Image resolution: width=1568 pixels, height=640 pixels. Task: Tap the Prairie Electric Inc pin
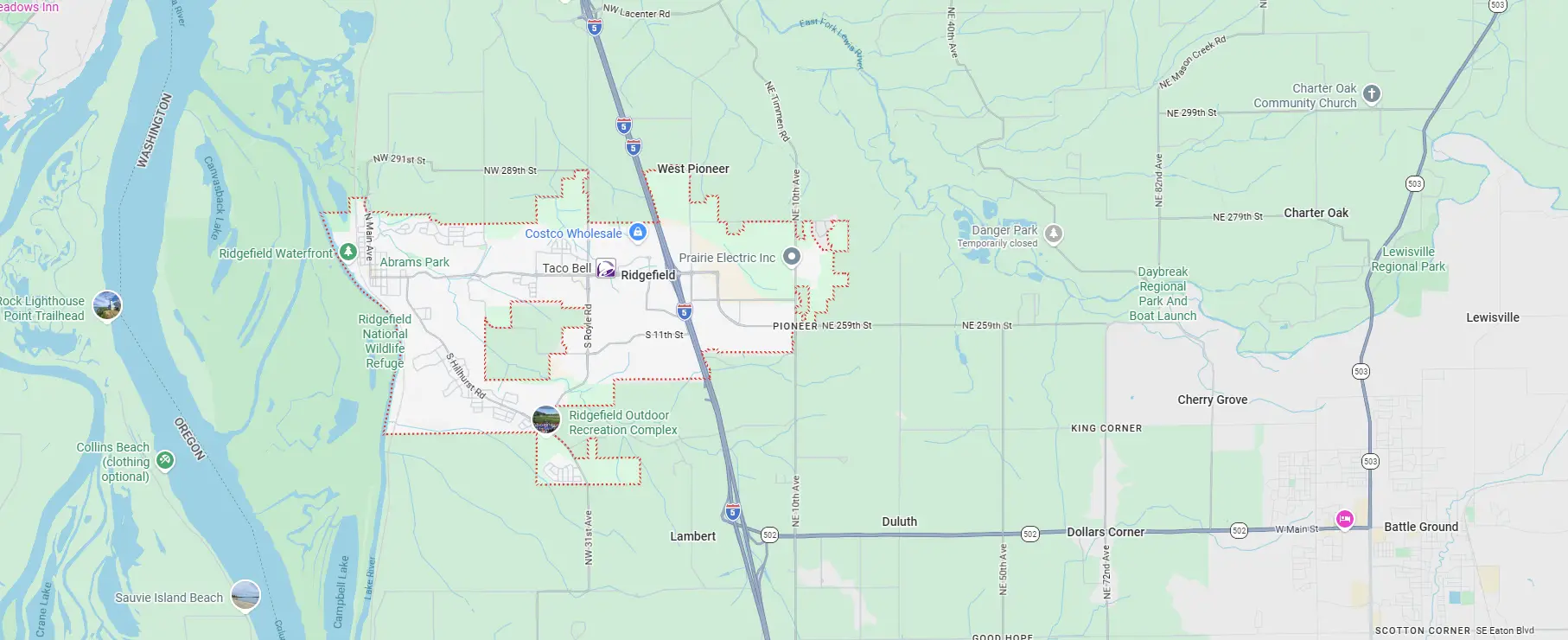[791, 256]
